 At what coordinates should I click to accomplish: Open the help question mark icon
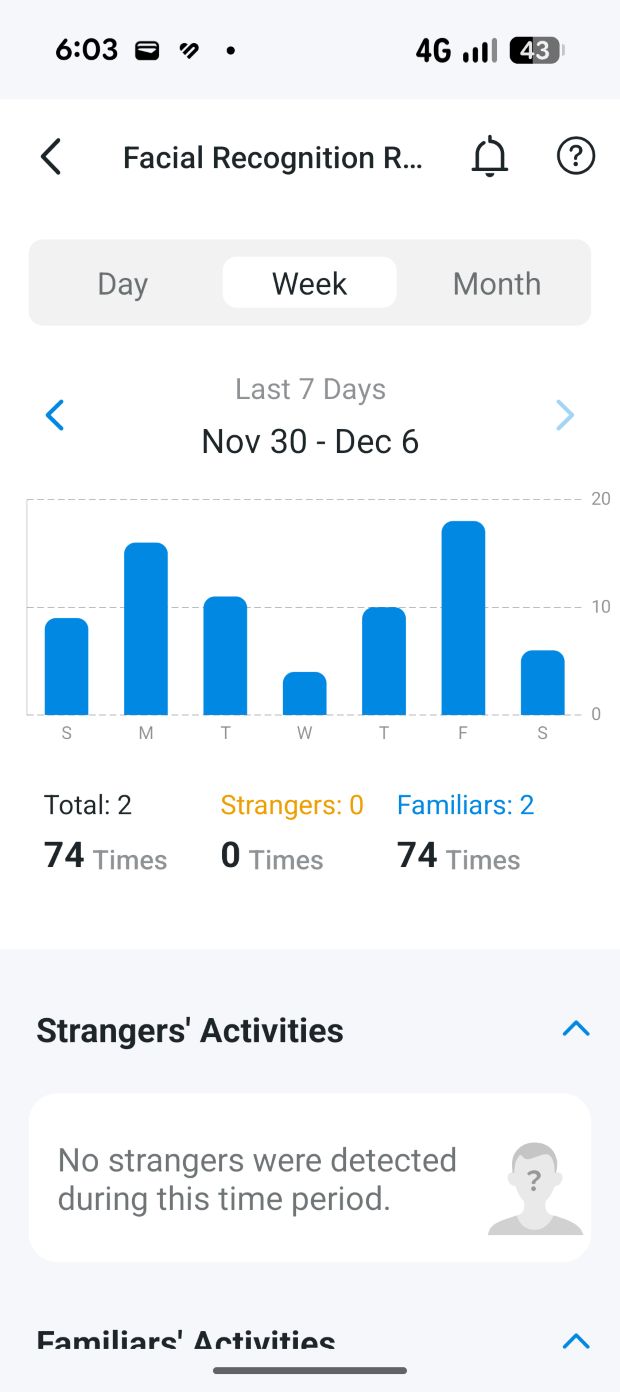pos(575,157)
